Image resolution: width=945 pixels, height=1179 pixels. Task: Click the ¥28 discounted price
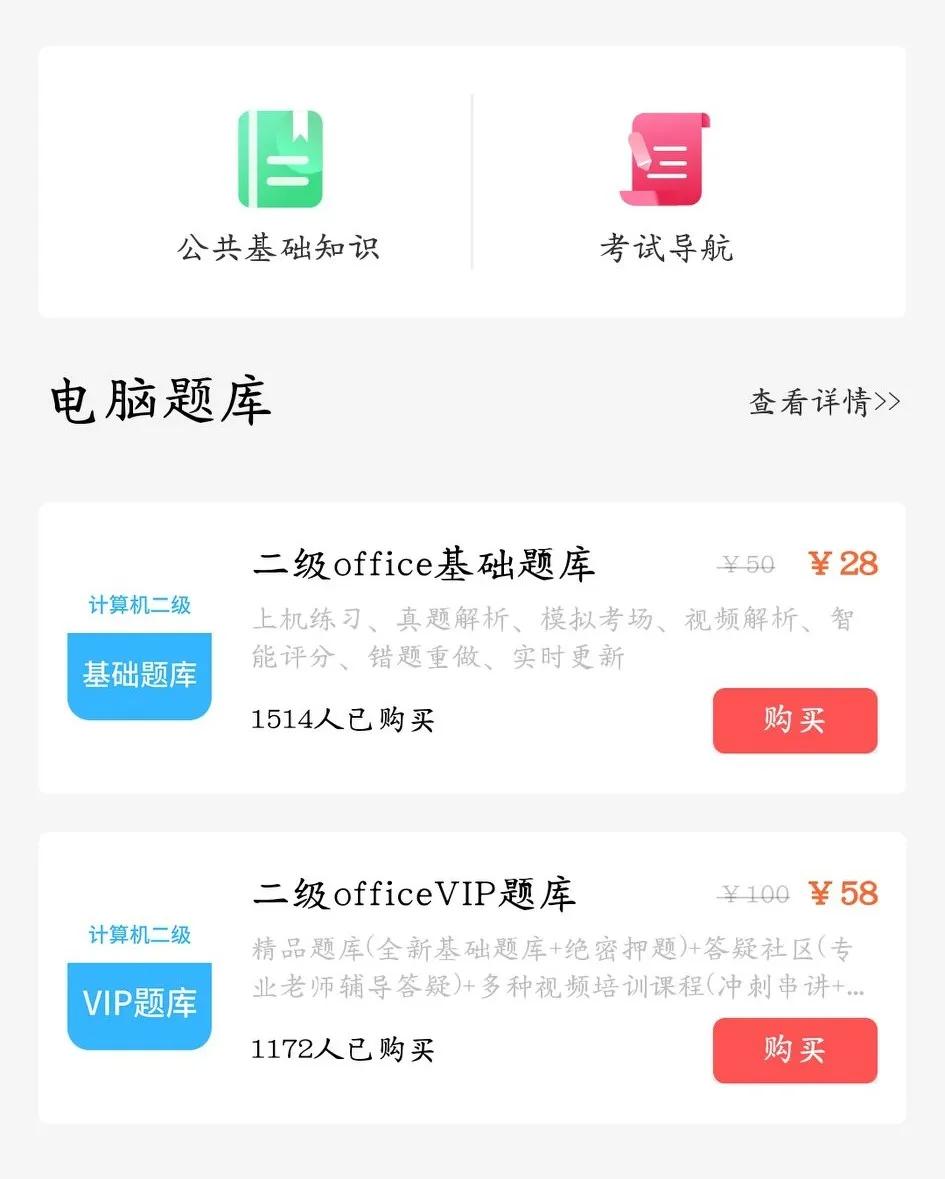[x=841, y=564]
